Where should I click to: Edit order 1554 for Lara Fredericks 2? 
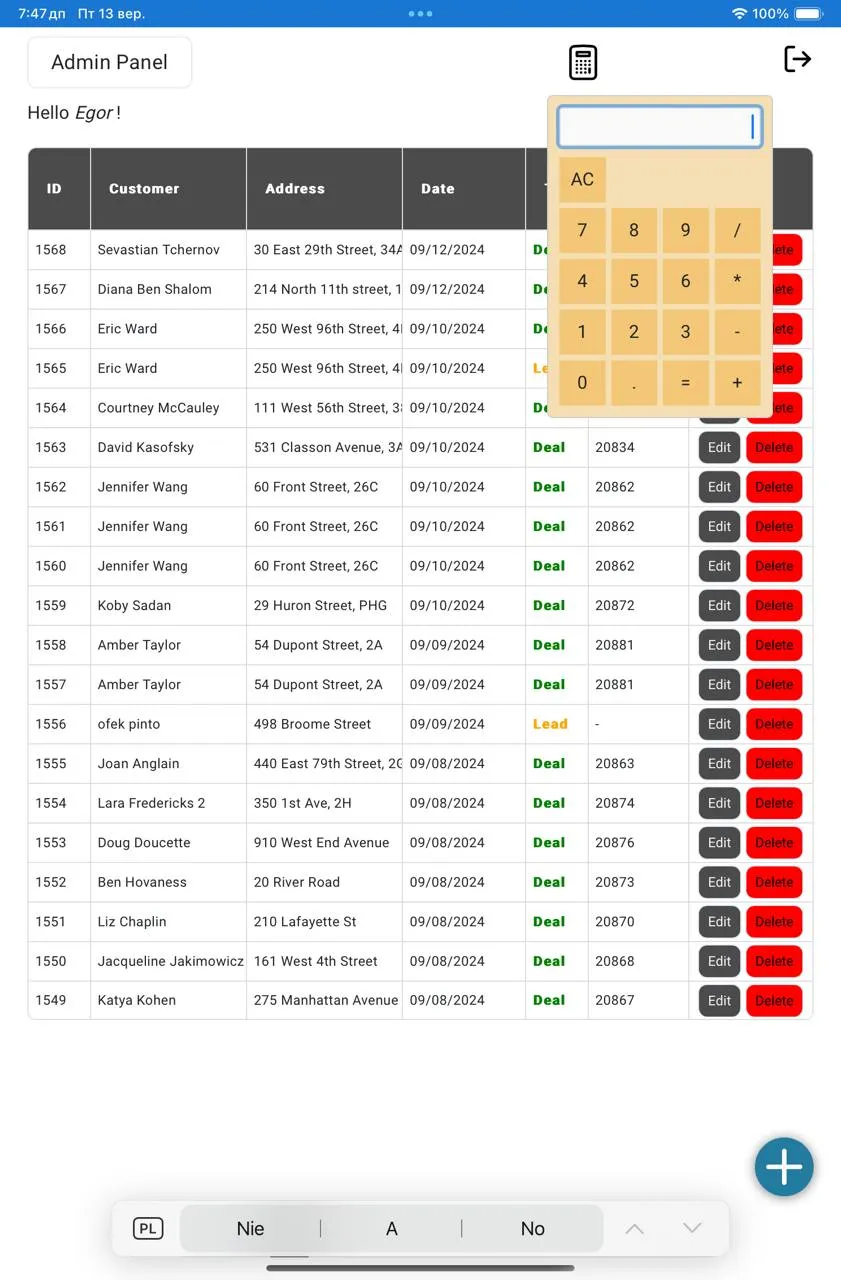(719, 803)
